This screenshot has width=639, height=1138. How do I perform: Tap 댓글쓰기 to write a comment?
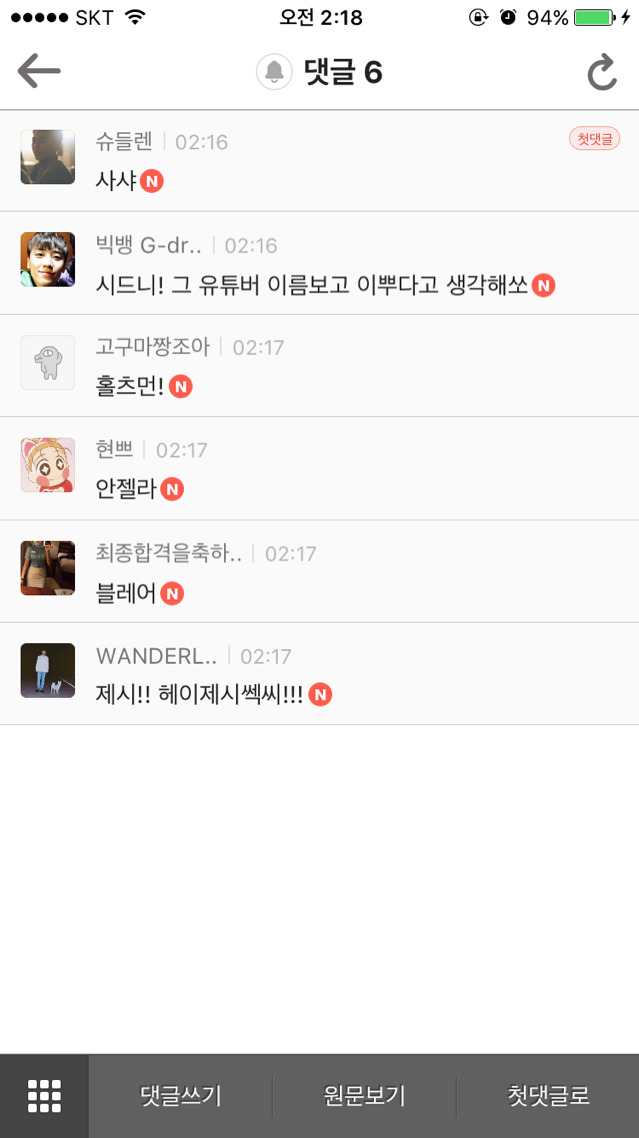[x=180, y=1096]
